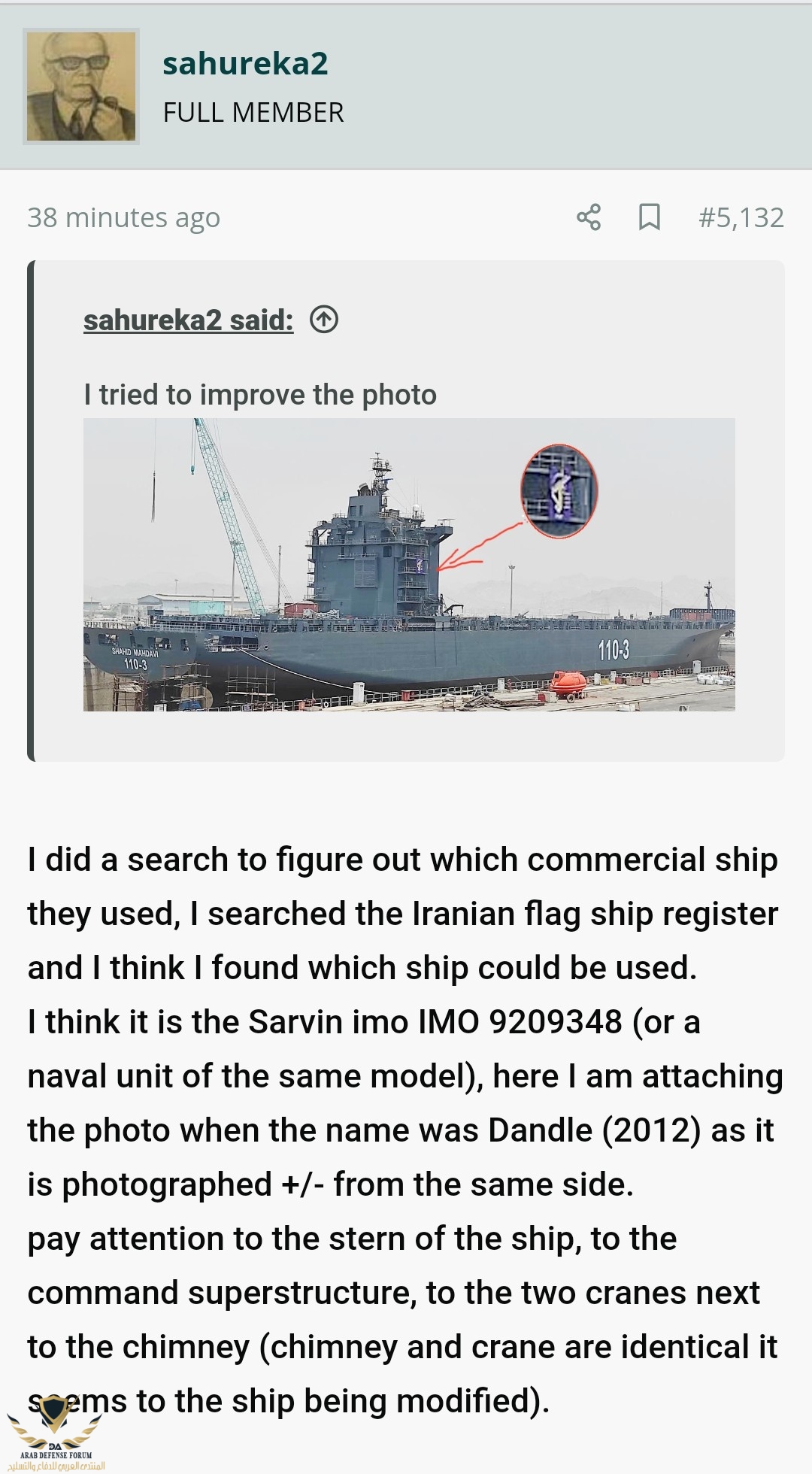The width and height of the screenshot is (812, 1474).
Task: Share this forum post
Action: click(589, 217)
